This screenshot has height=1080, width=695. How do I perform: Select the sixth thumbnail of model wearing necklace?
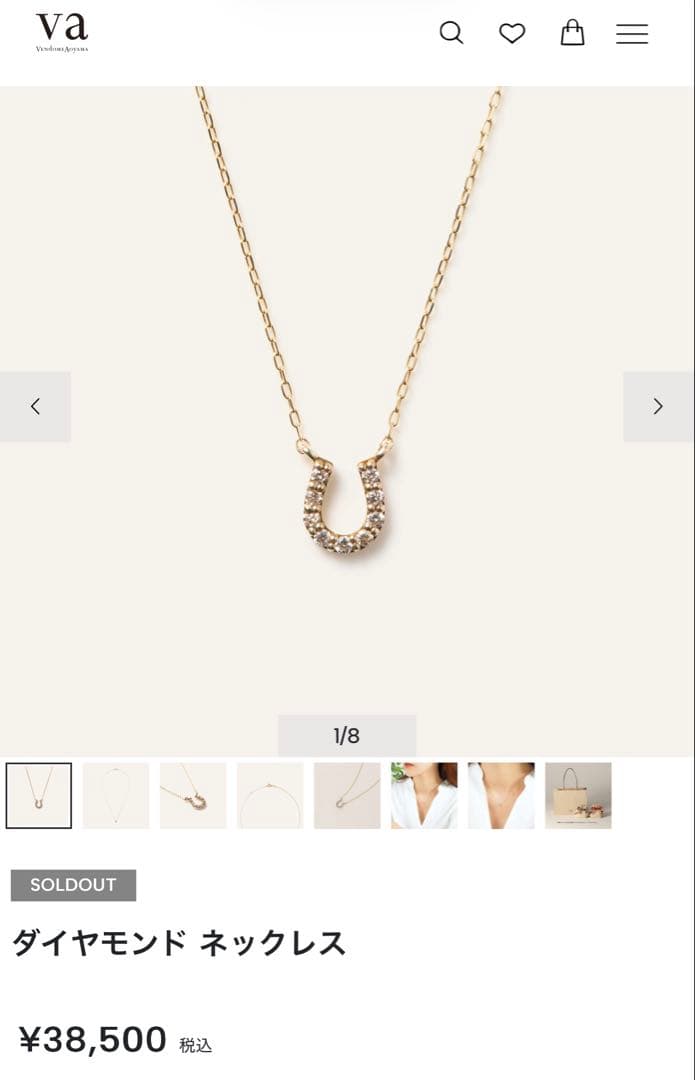pos(424,796)
